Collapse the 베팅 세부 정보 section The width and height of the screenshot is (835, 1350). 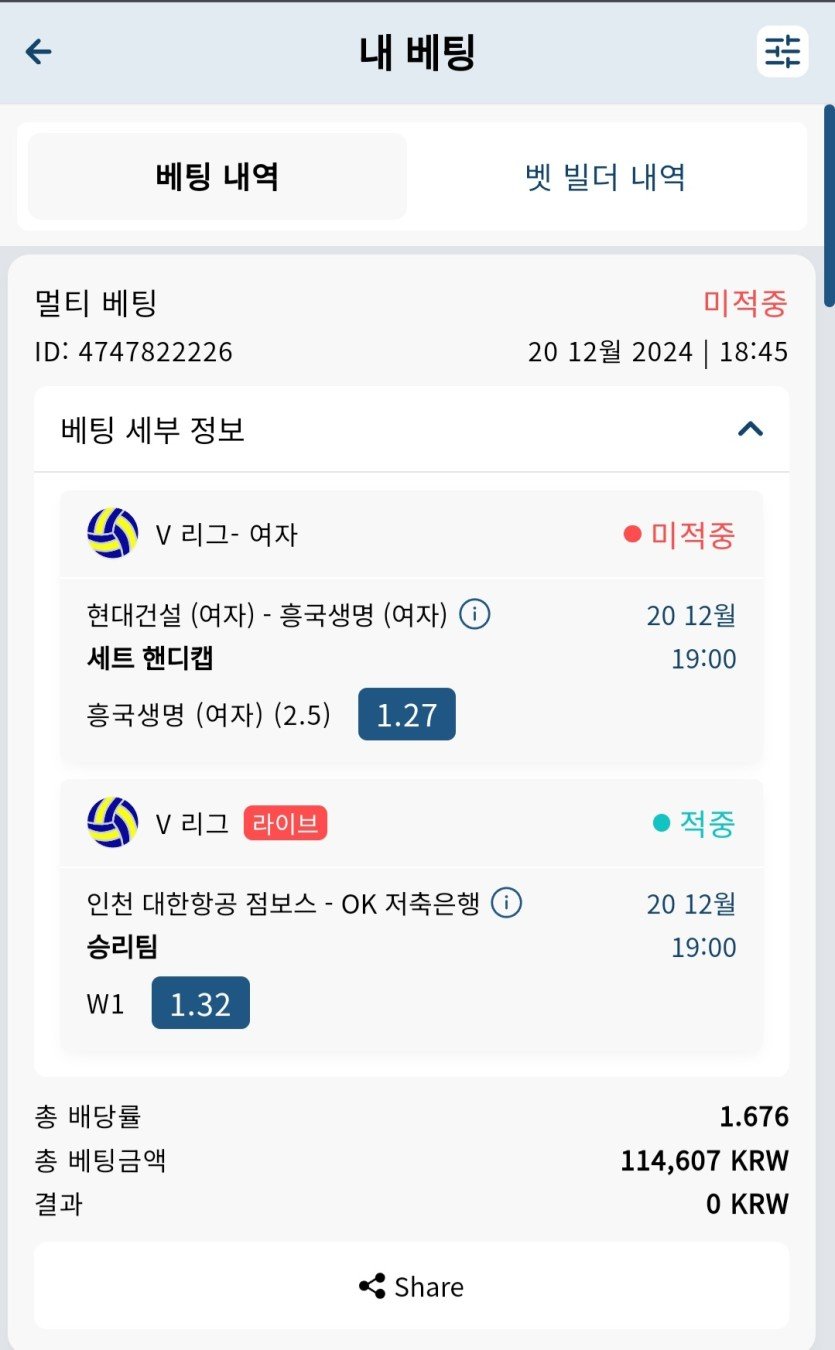pos(750,429)
